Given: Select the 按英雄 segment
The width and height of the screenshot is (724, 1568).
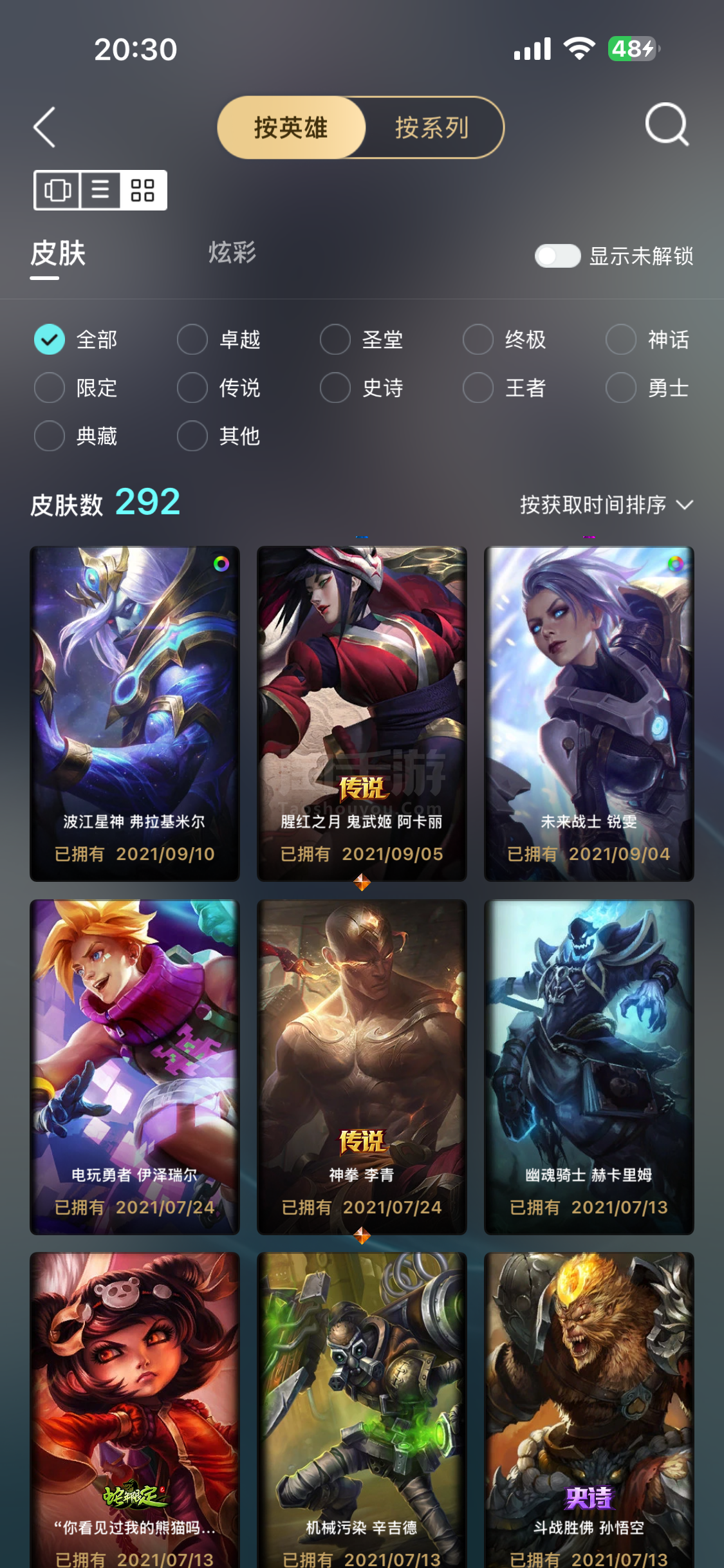Looking at the screenshot, I should (x=291, y=127).
